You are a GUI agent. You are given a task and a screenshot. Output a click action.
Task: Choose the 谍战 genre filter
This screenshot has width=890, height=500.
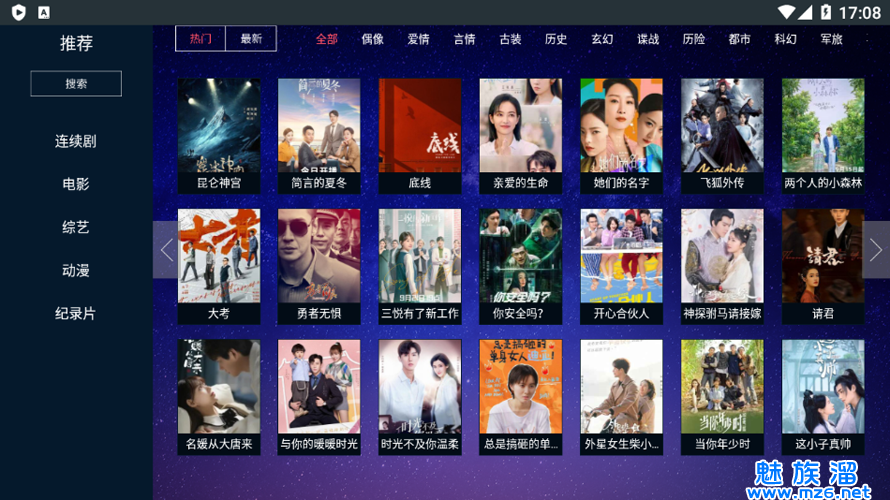coord(648,39)
